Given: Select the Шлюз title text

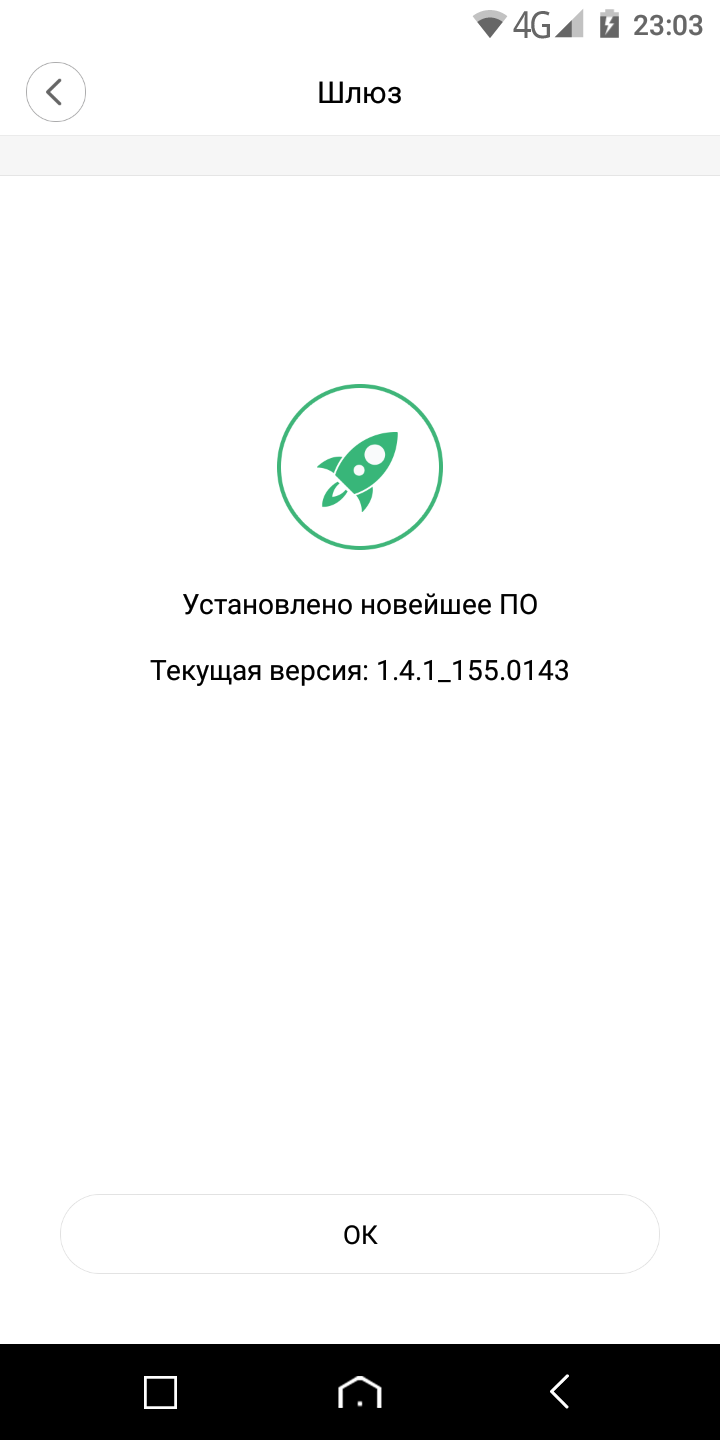Looking at the screenshot, I should (360, 92).
